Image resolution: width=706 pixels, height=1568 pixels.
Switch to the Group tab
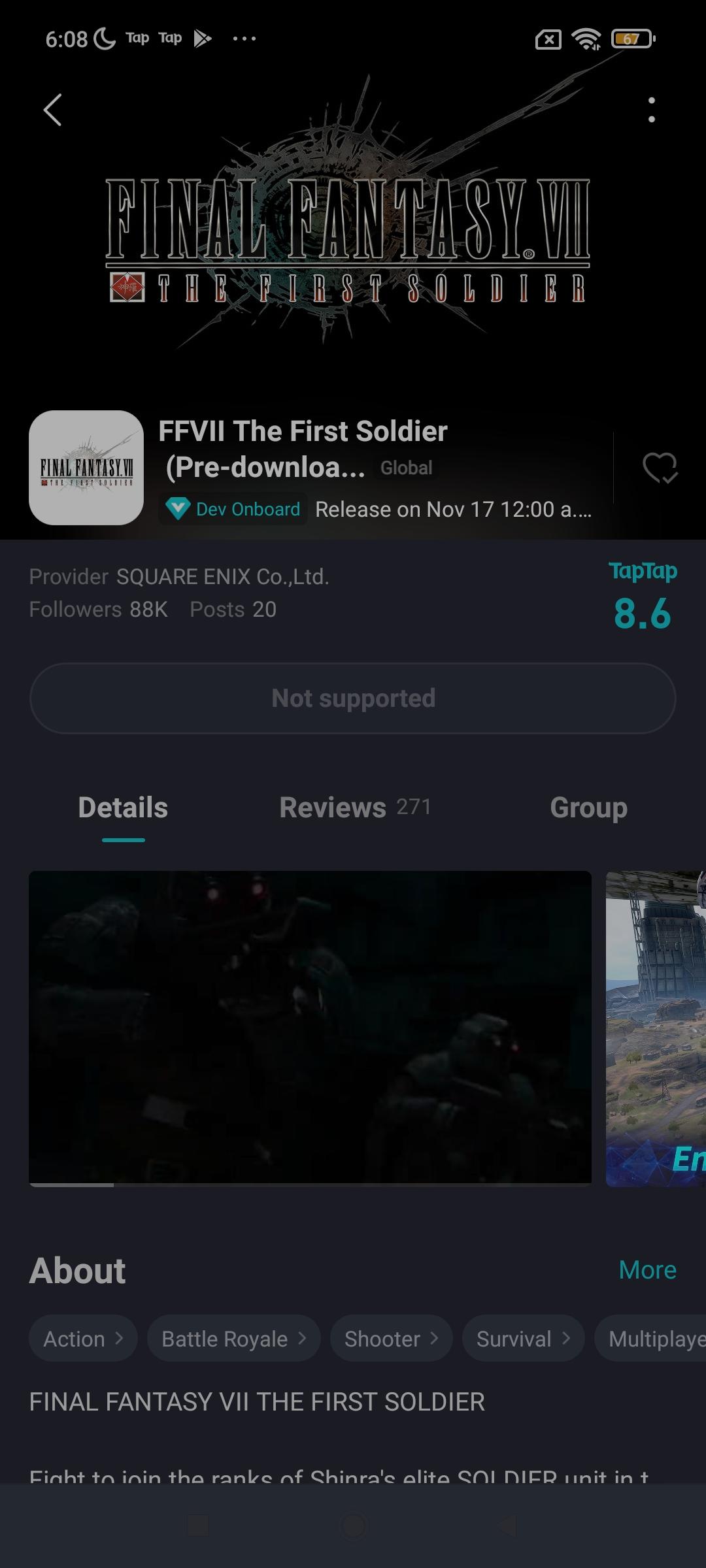(x=588, y=808)
